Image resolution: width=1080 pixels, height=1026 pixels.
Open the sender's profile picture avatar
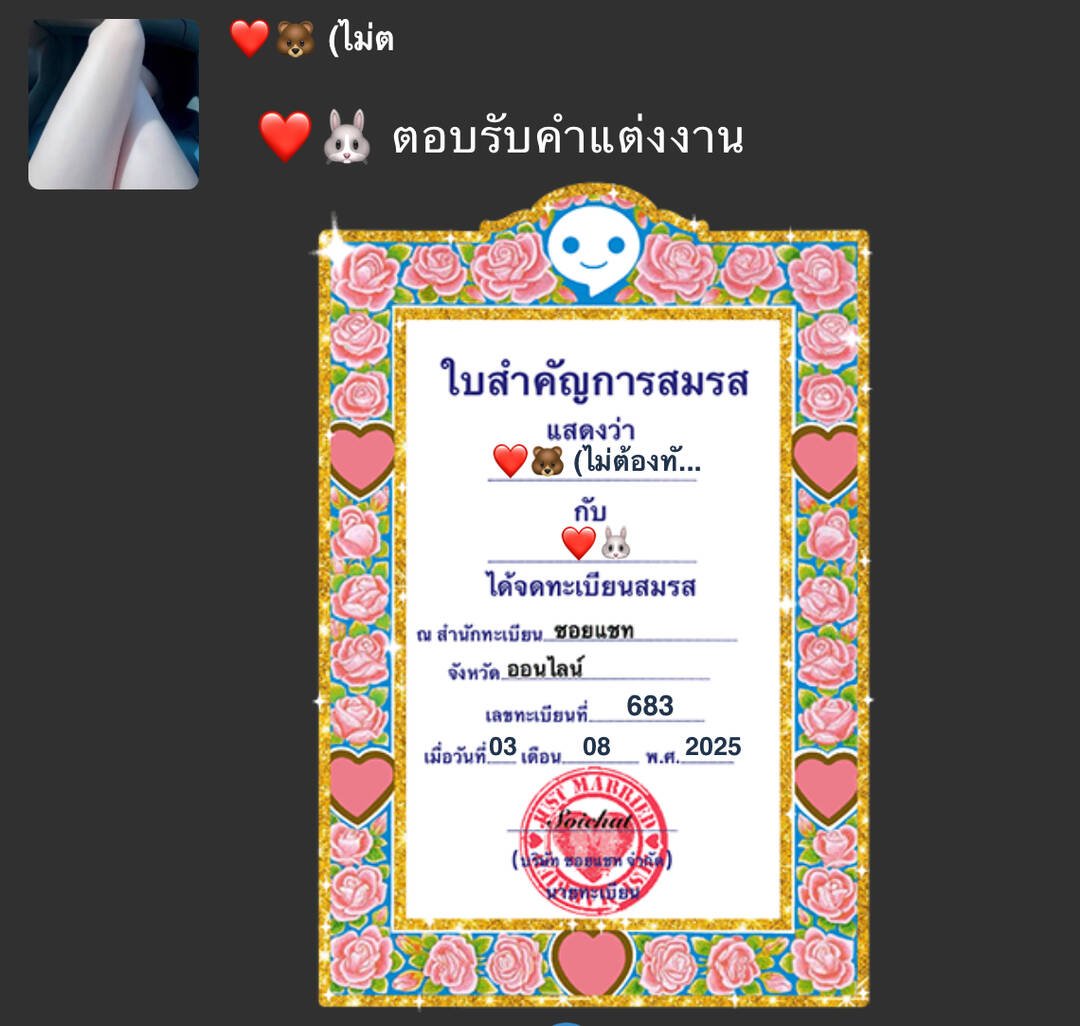(113, 104)
